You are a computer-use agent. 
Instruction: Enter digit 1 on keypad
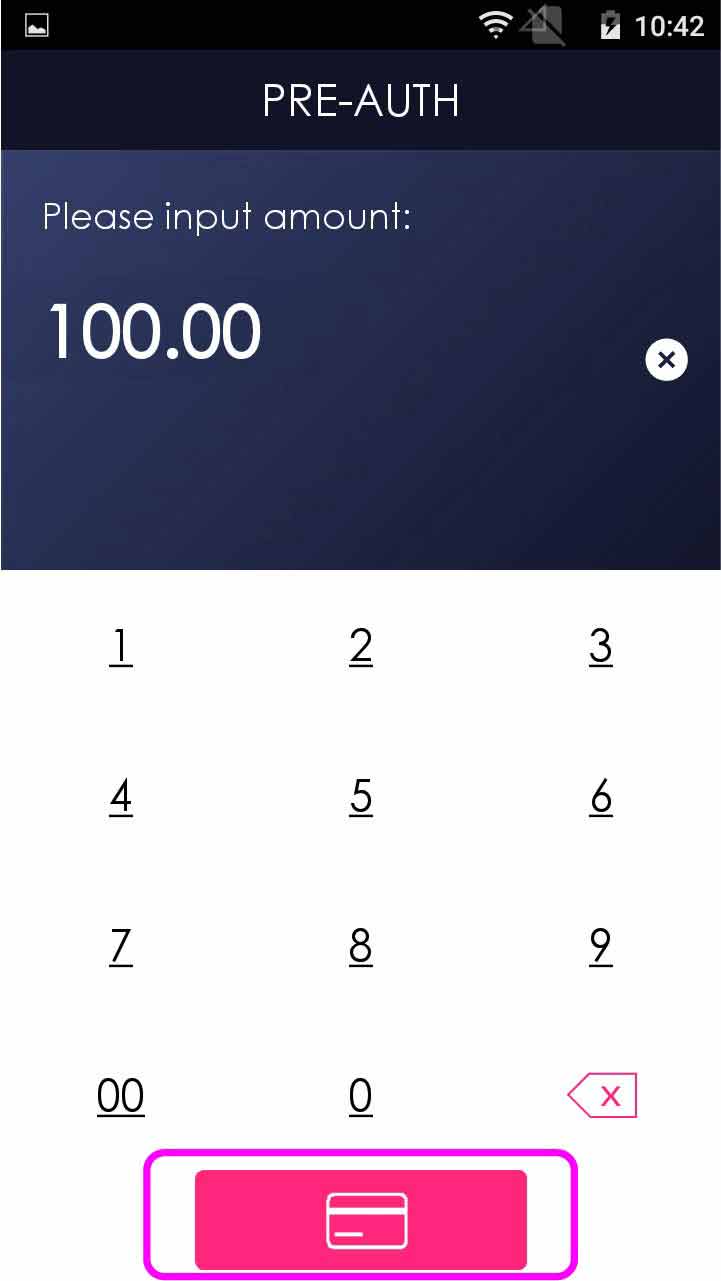point(120,646)
